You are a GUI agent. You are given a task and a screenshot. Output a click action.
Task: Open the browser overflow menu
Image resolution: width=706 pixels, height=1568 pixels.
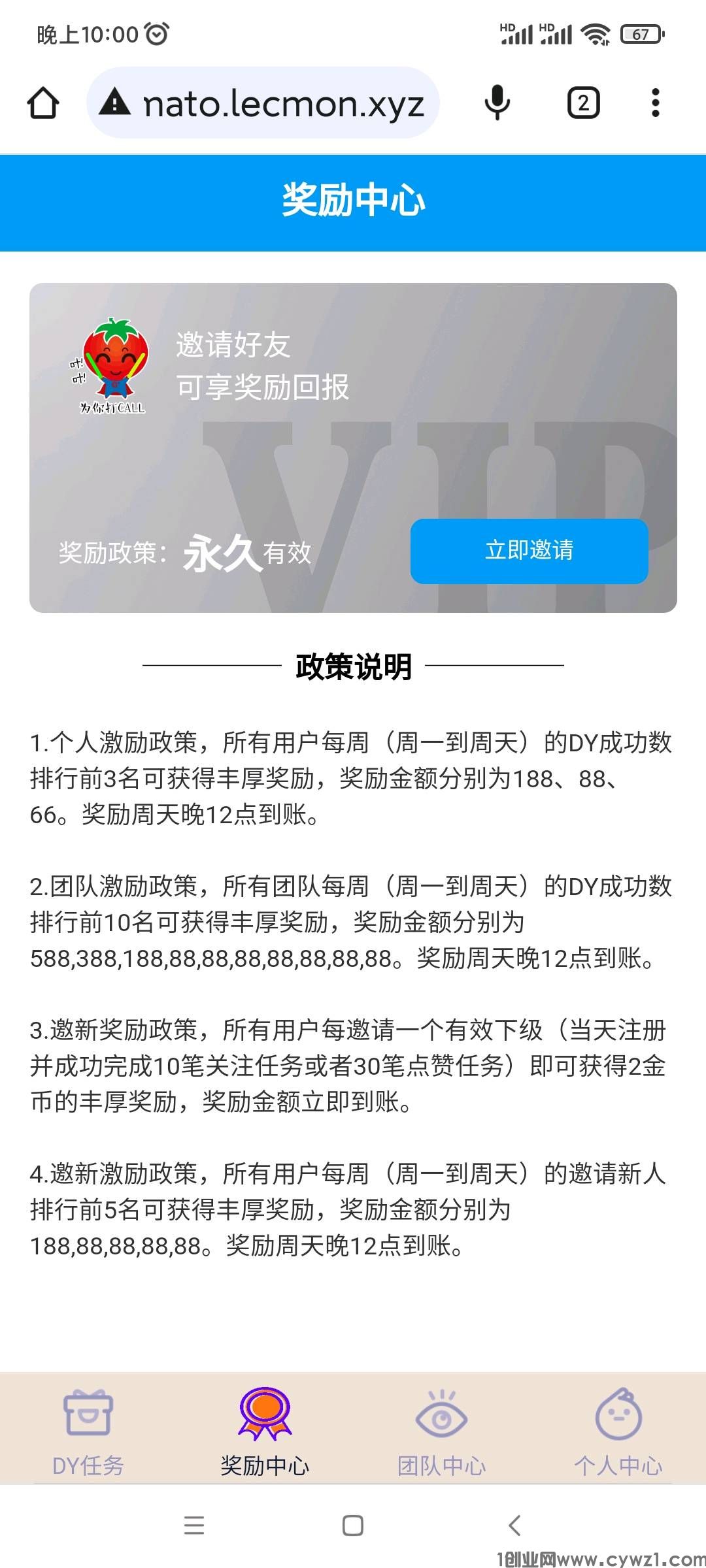(655, 103)
